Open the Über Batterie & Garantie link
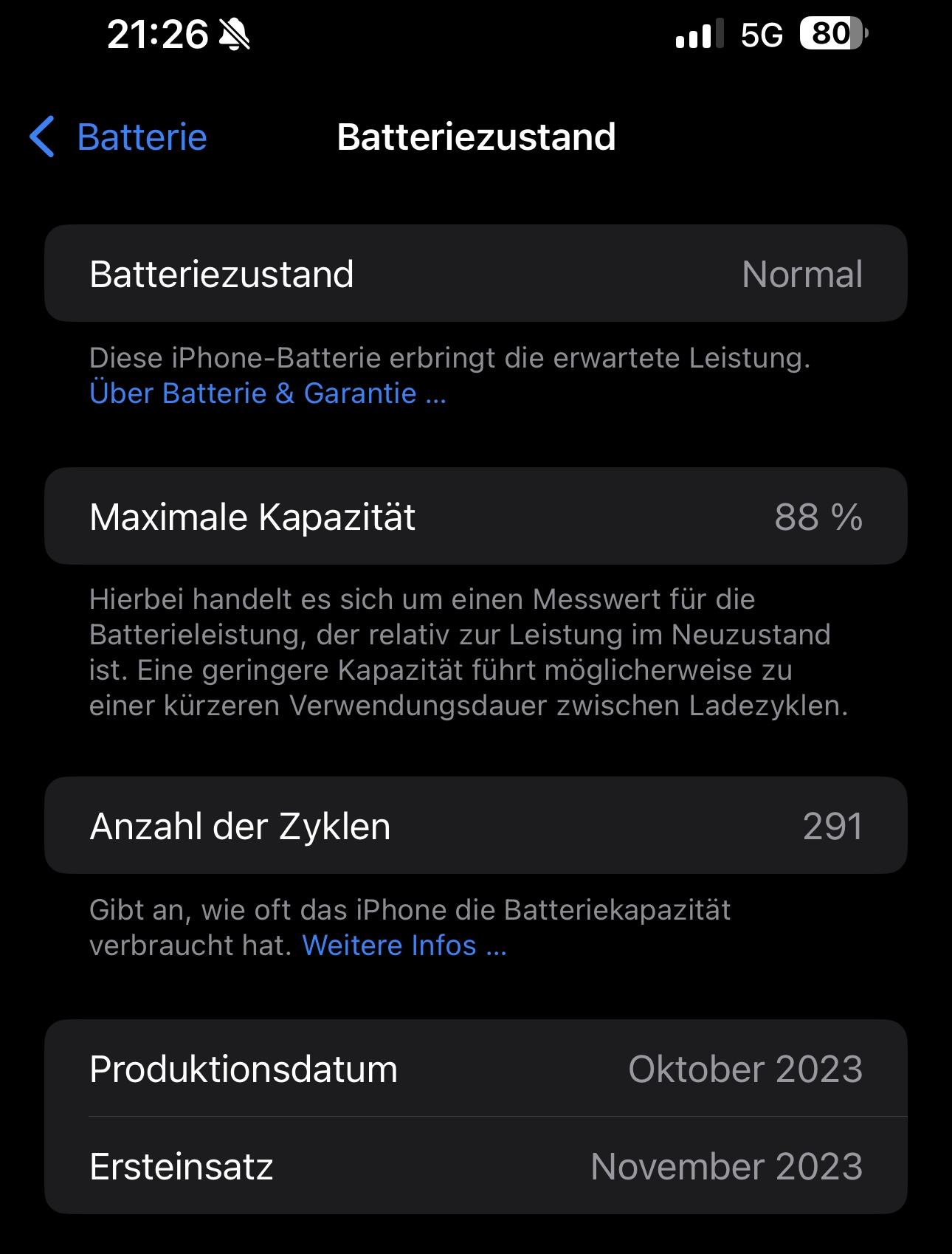 coord(267,393)
